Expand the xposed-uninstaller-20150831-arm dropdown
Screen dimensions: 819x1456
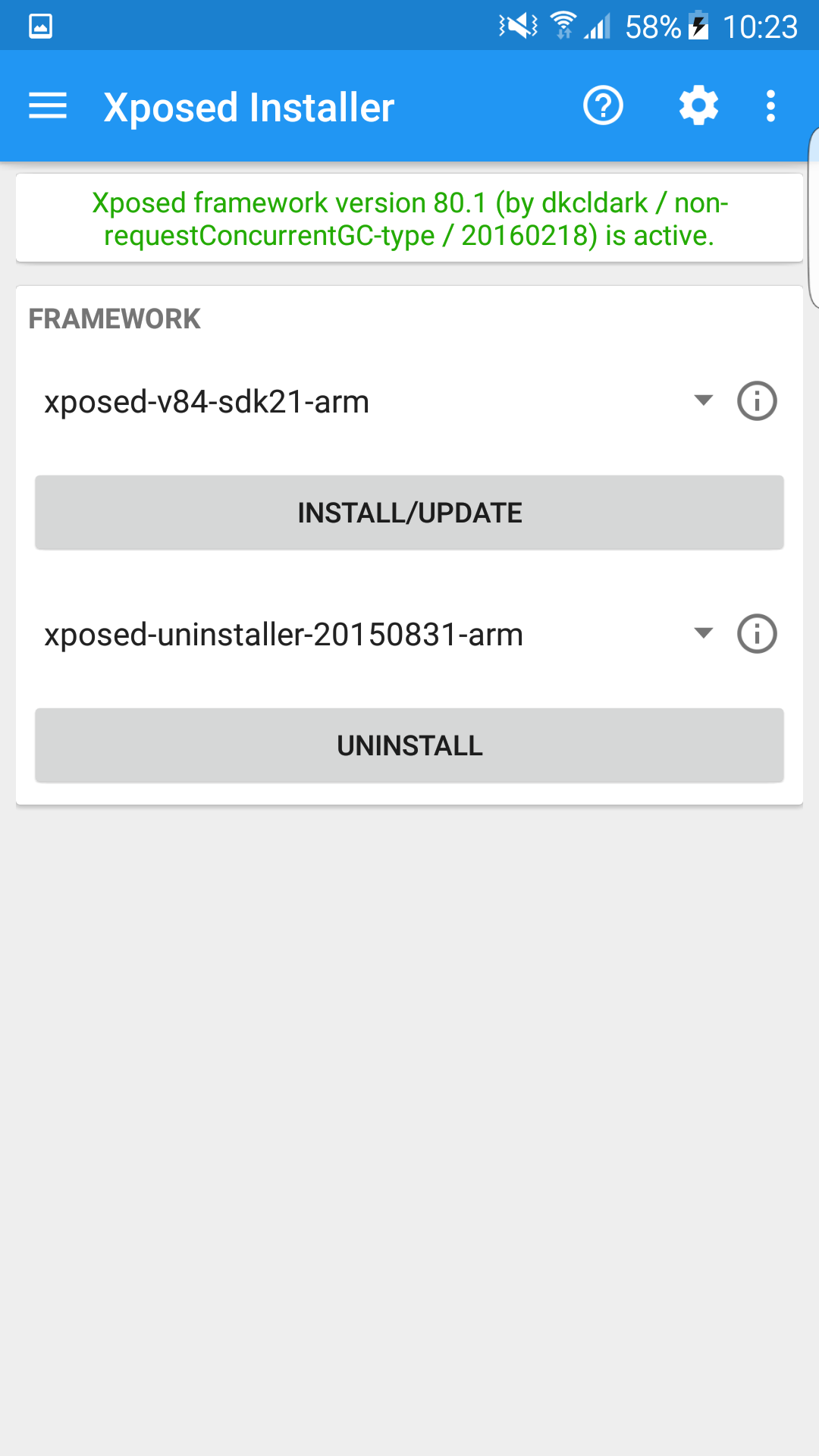(378, 634)
